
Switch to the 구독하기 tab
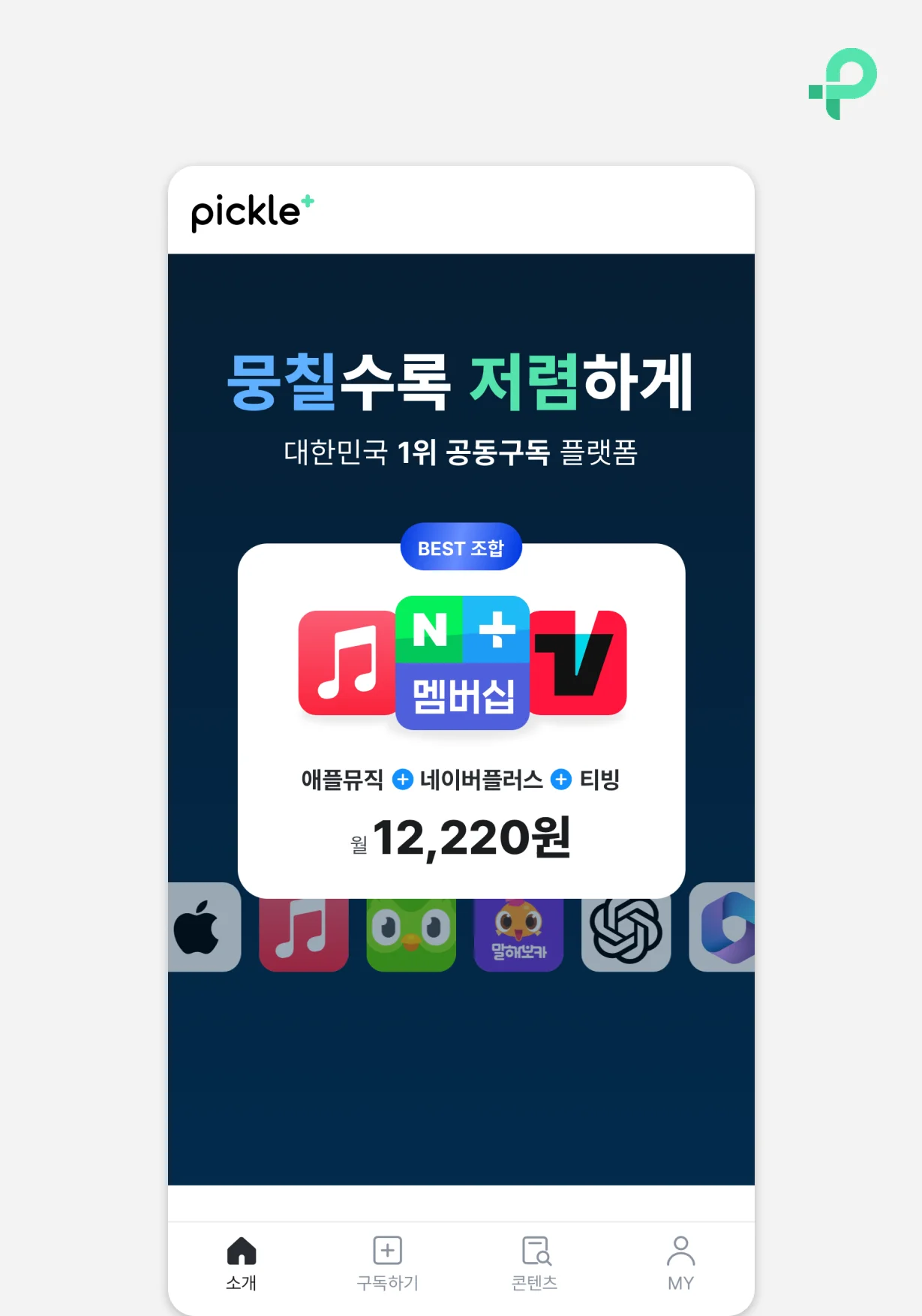click(x=387, y=1262)
